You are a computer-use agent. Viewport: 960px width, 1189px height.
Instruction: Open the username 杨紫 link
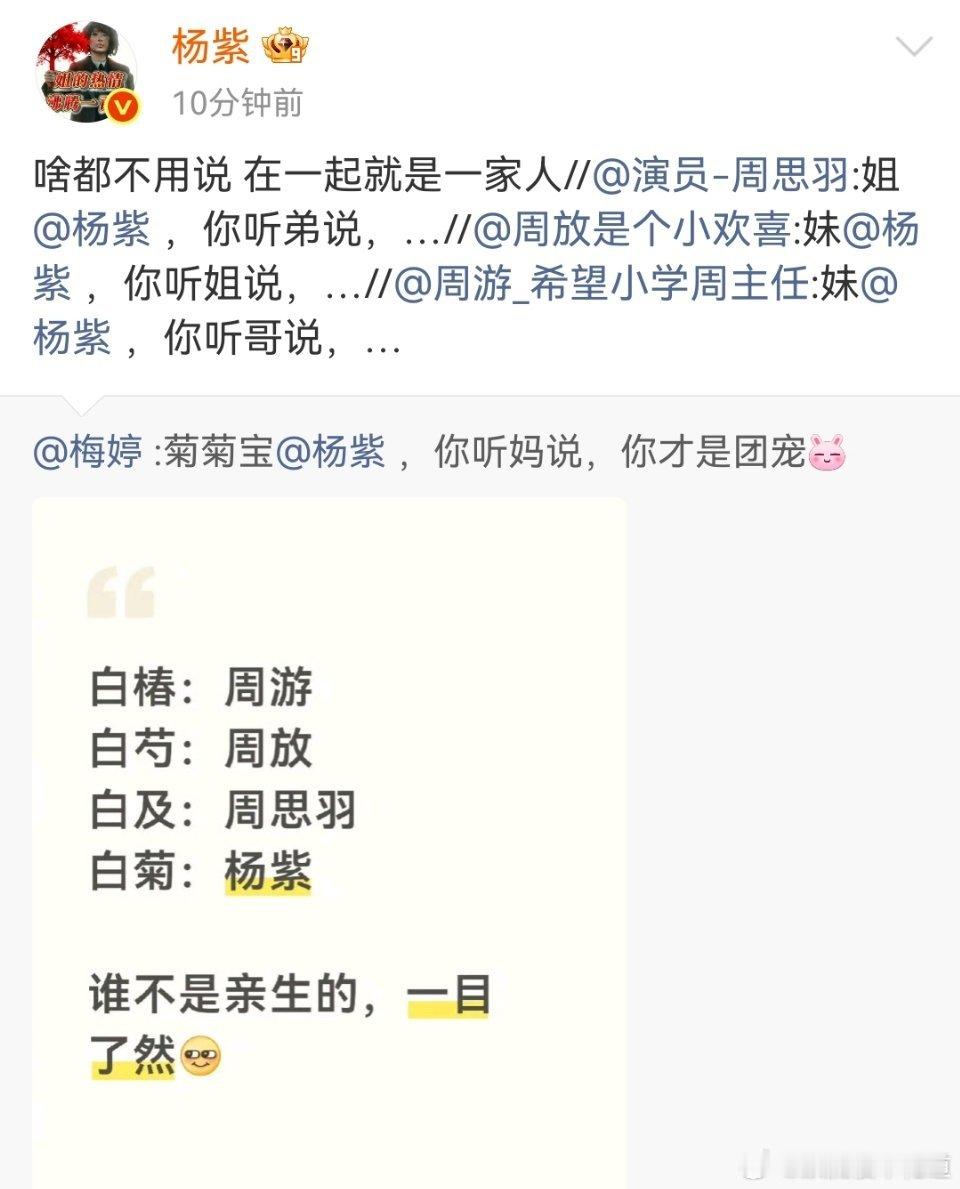(x=209, y=44)
